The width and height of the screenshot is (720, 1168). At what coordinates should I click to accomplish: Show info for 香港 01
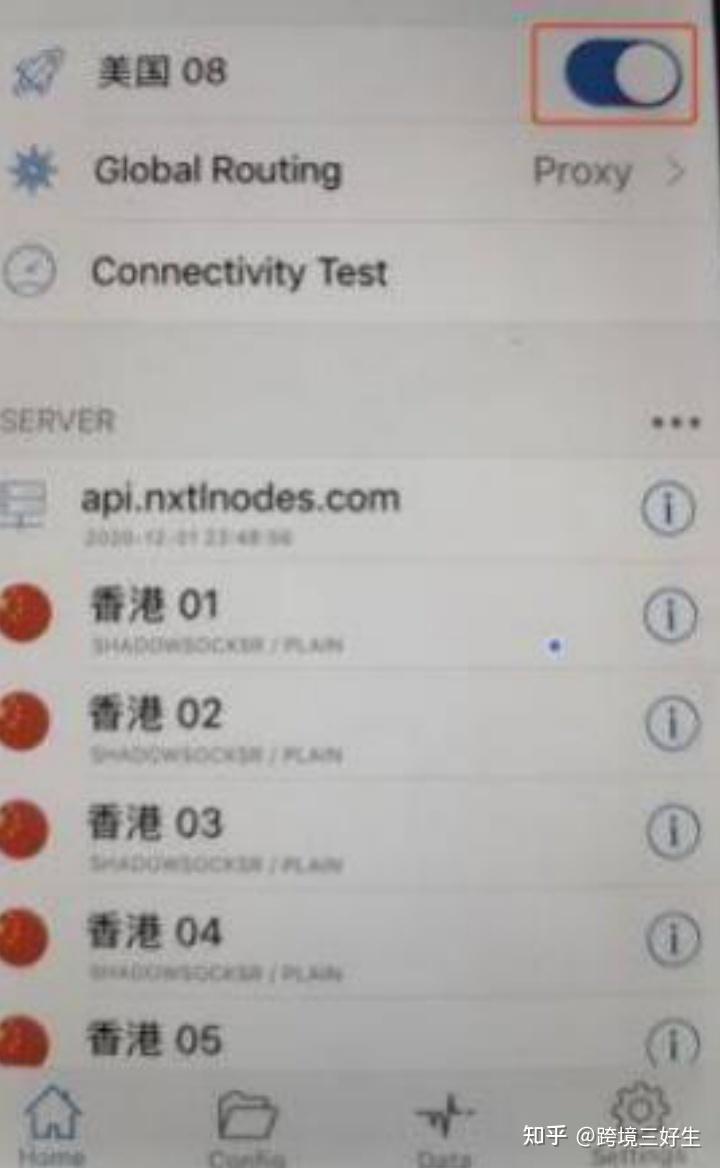(670, 616)
